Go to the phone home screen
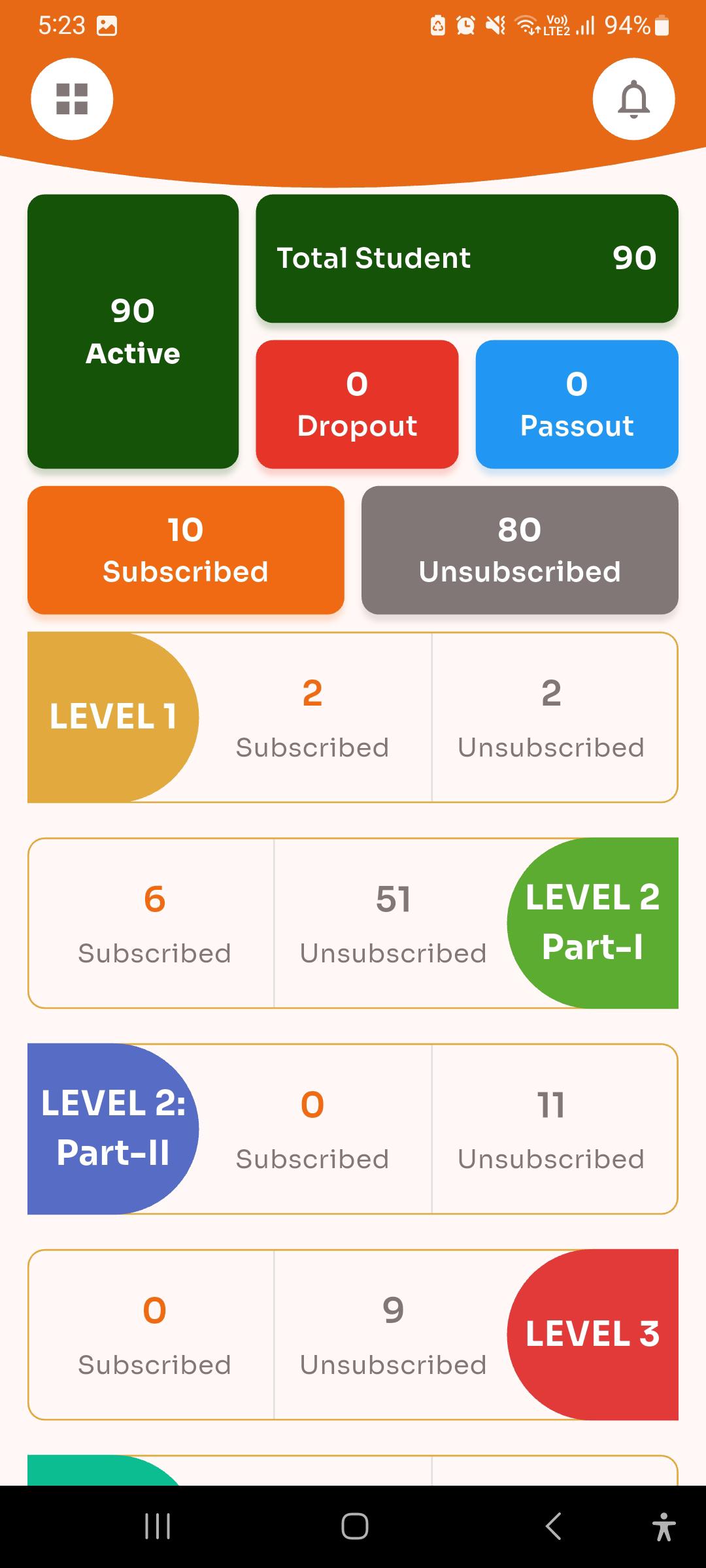706x1568 pixels. coord(354,1527)
